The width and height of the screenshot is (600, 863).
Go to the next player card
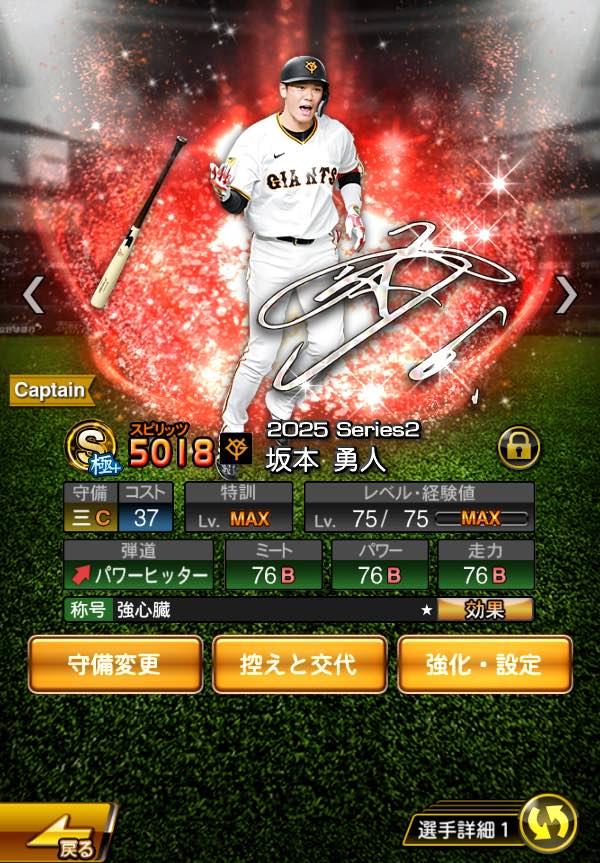pyautogui.click(x=566, y=295)
